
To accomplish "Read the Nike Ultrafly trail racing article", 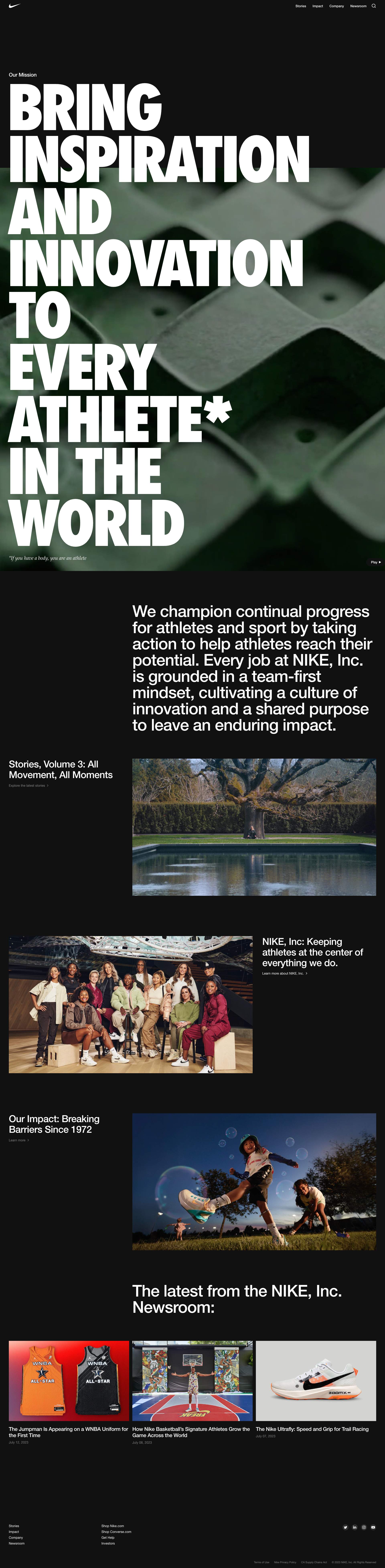I will tap(312, 1429).
